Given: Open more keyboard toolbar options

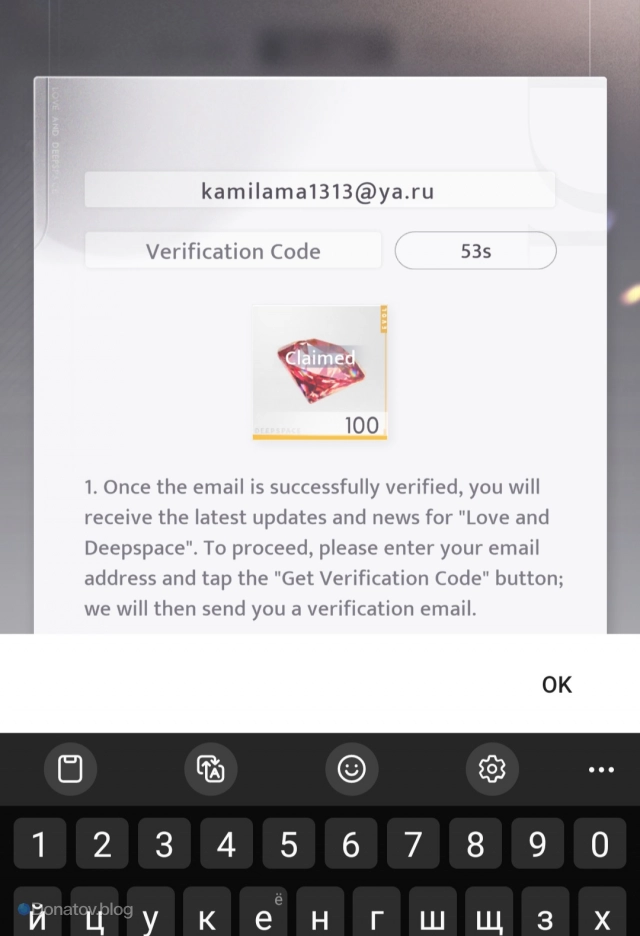Looking at the screenshot, I should coord(601,769).
